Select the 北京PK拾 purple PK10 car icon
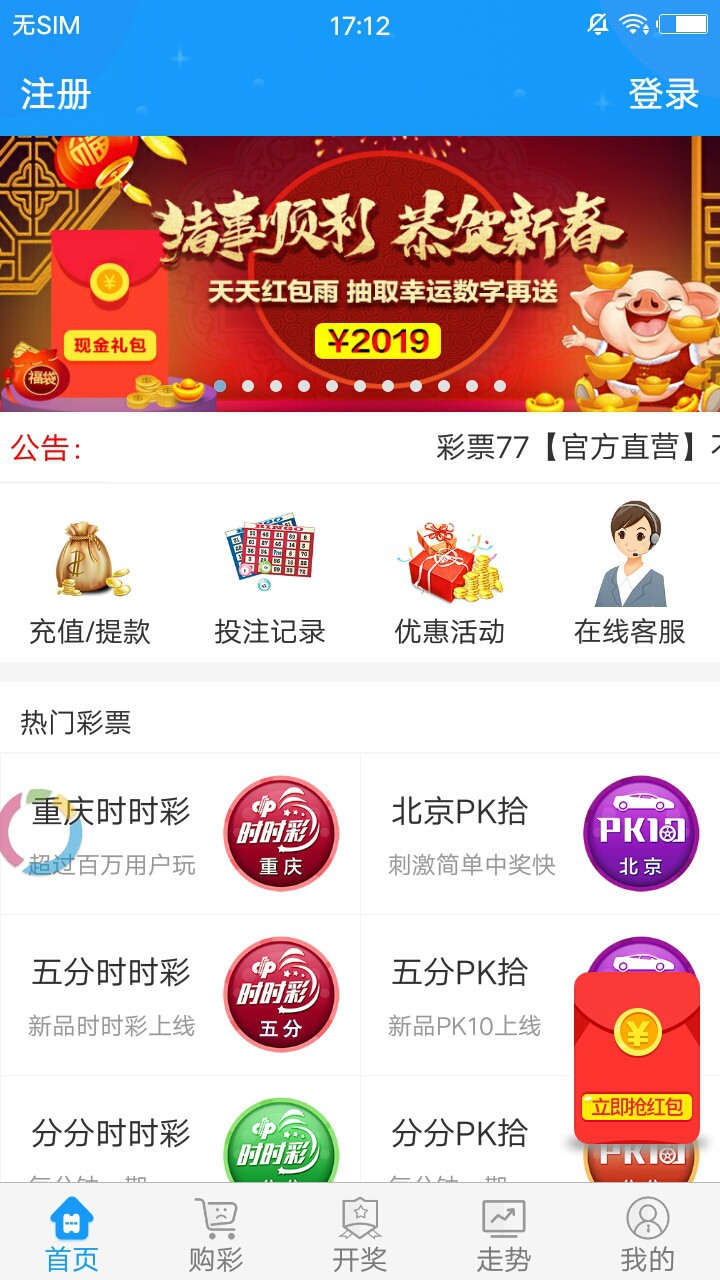 (x=641, y=833)
